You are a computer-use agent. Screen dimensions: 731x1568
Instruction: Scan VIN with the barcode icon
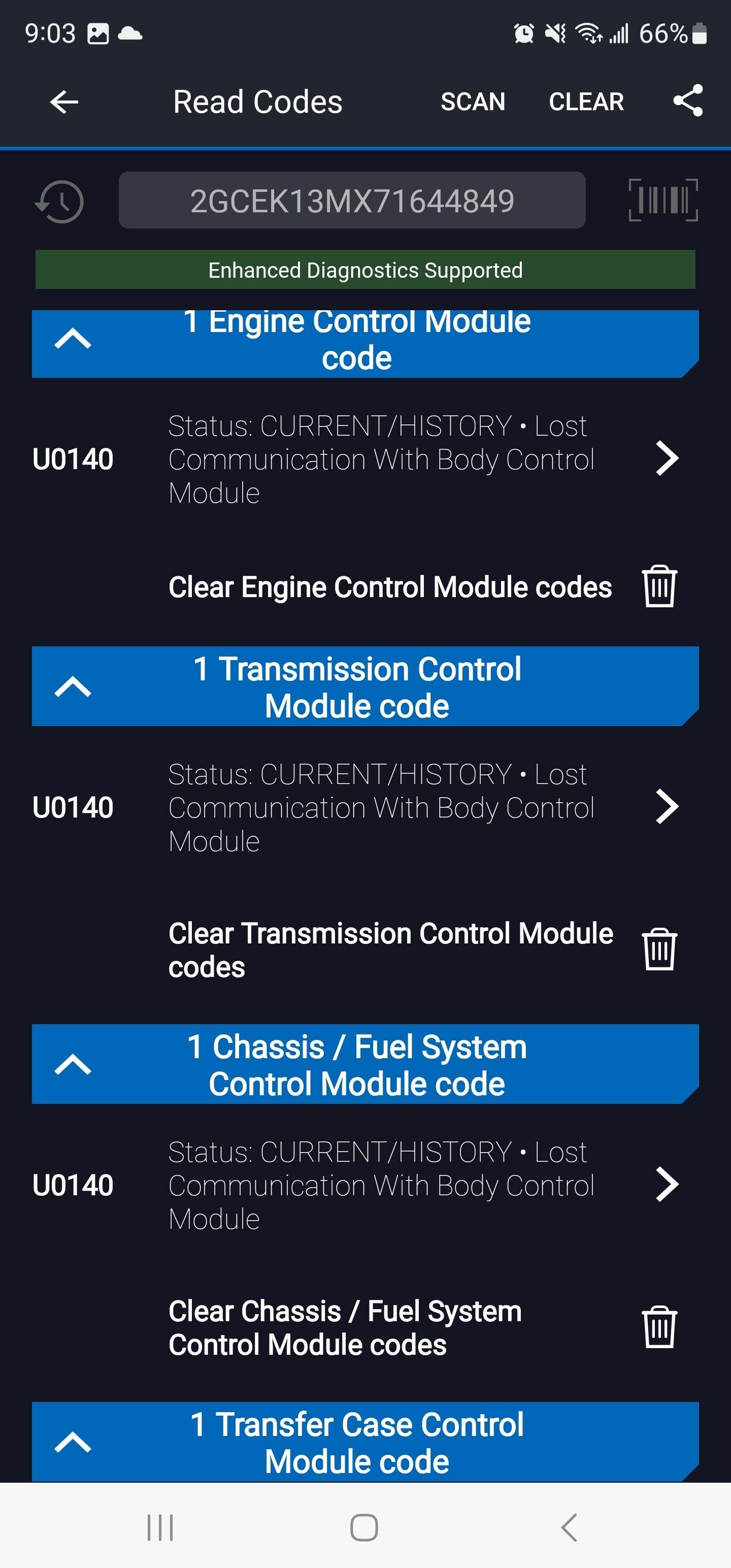[662, 200]
